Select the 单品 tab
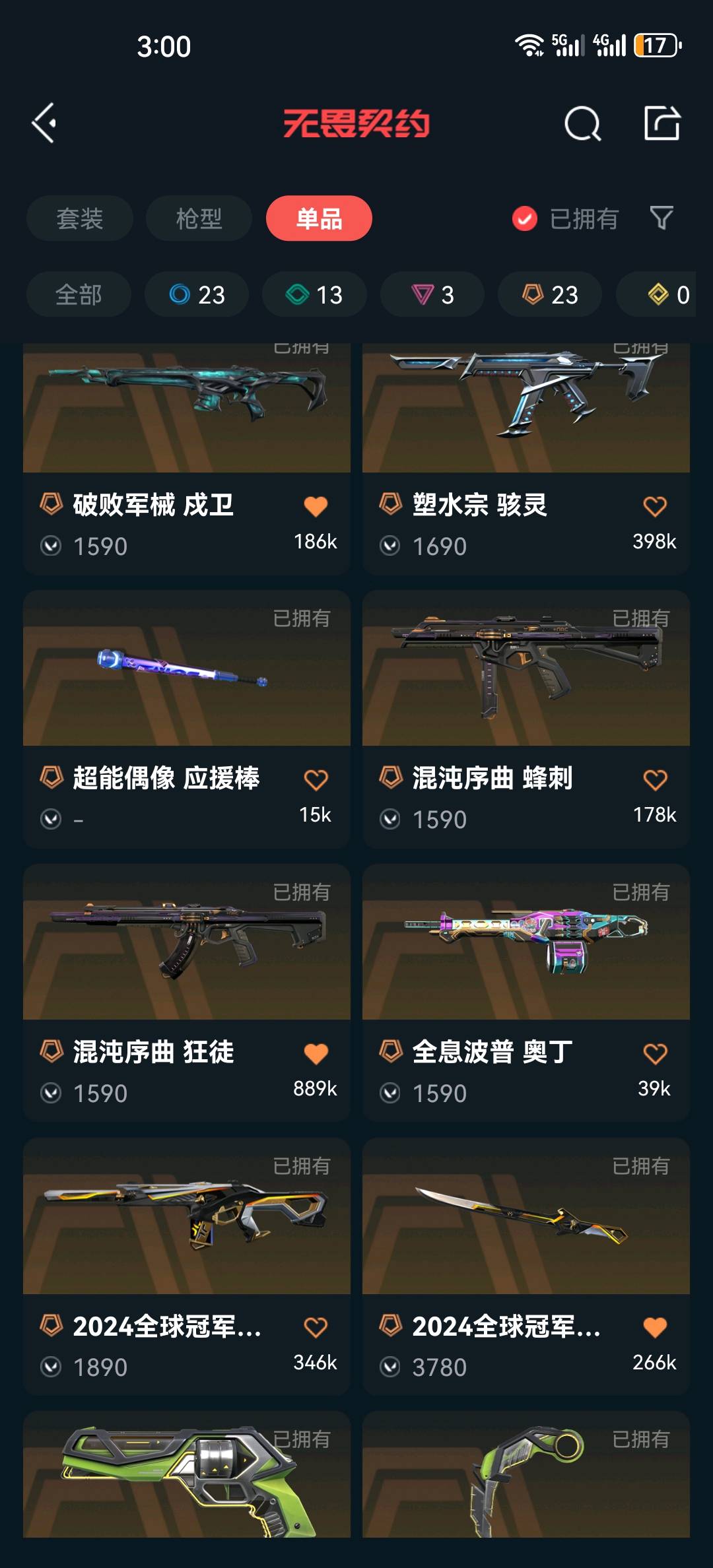The image size is (713, 1568). [319, 218]
